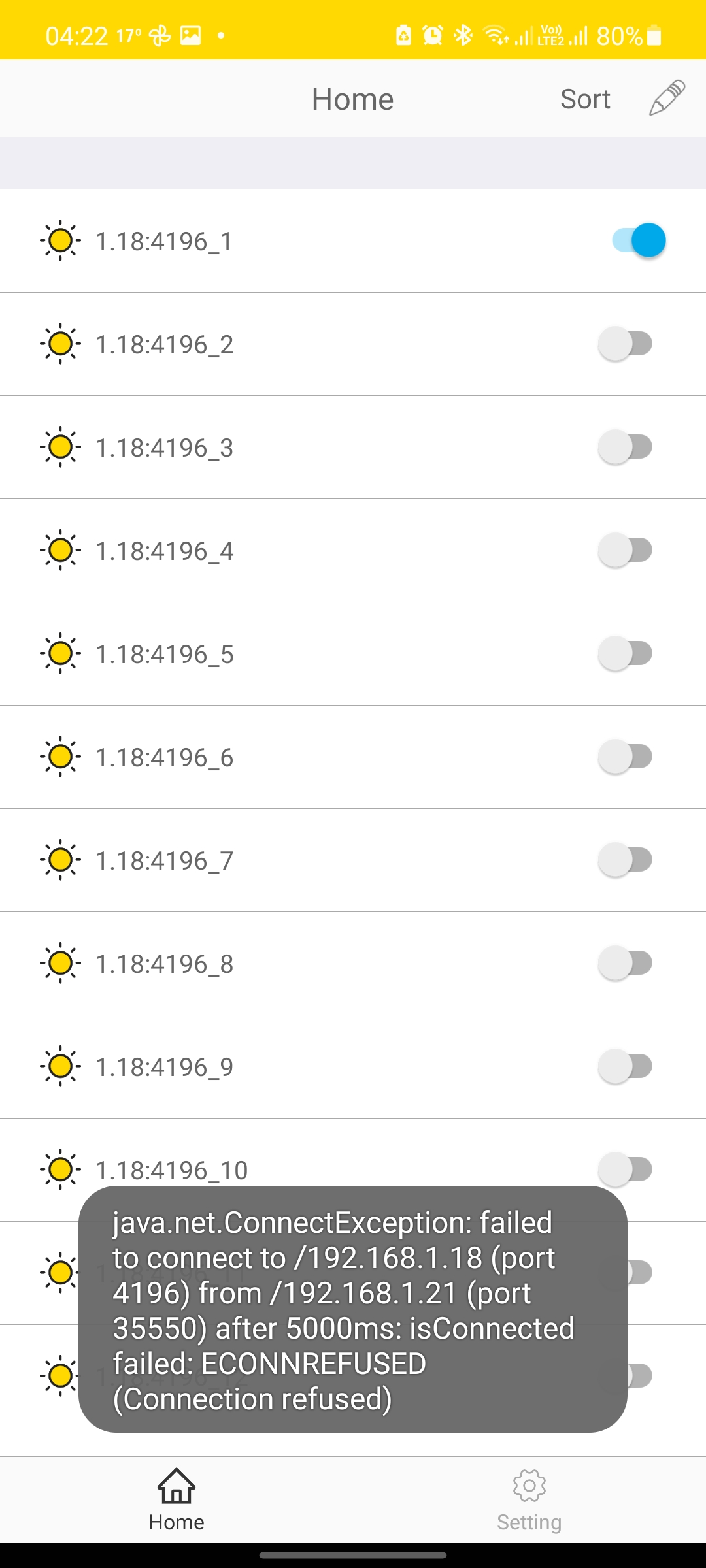Toggle the 1.18:4196_7 switch on
This screenshot has height=1568, width=706.
point(626,860)
